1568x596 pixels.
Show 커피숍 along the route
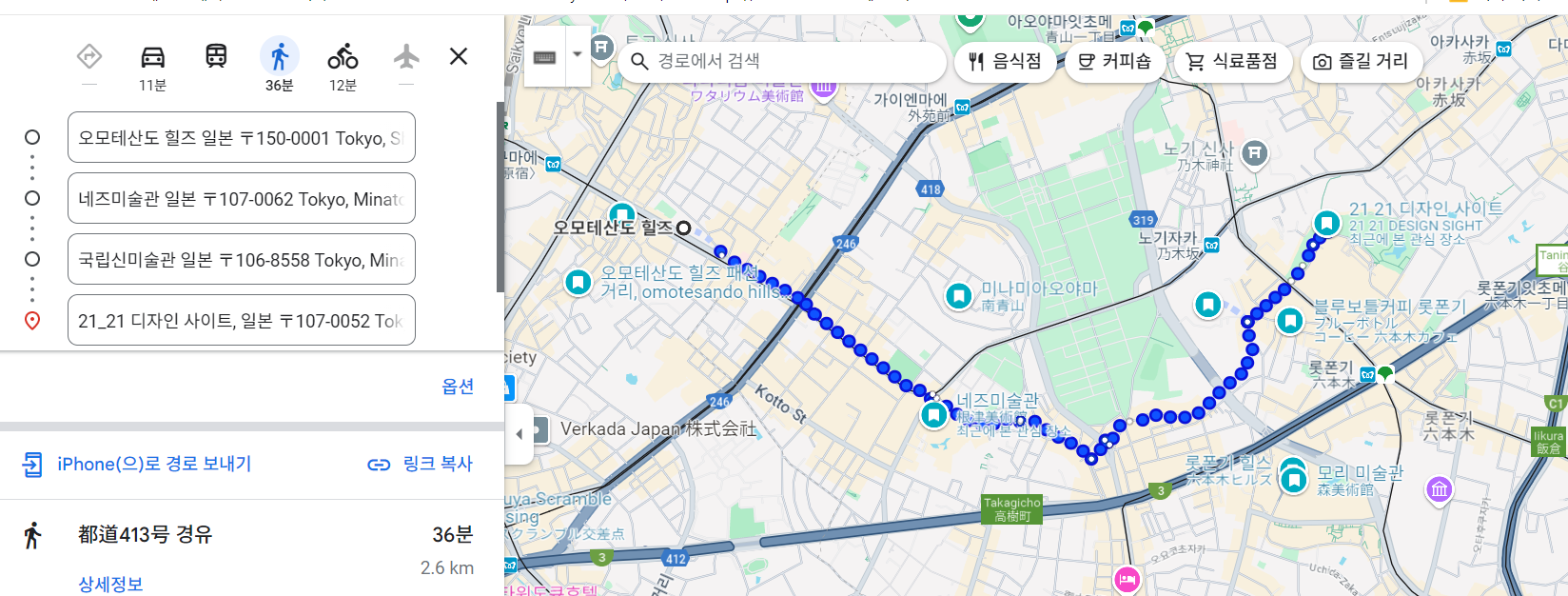coord(1114,62)
